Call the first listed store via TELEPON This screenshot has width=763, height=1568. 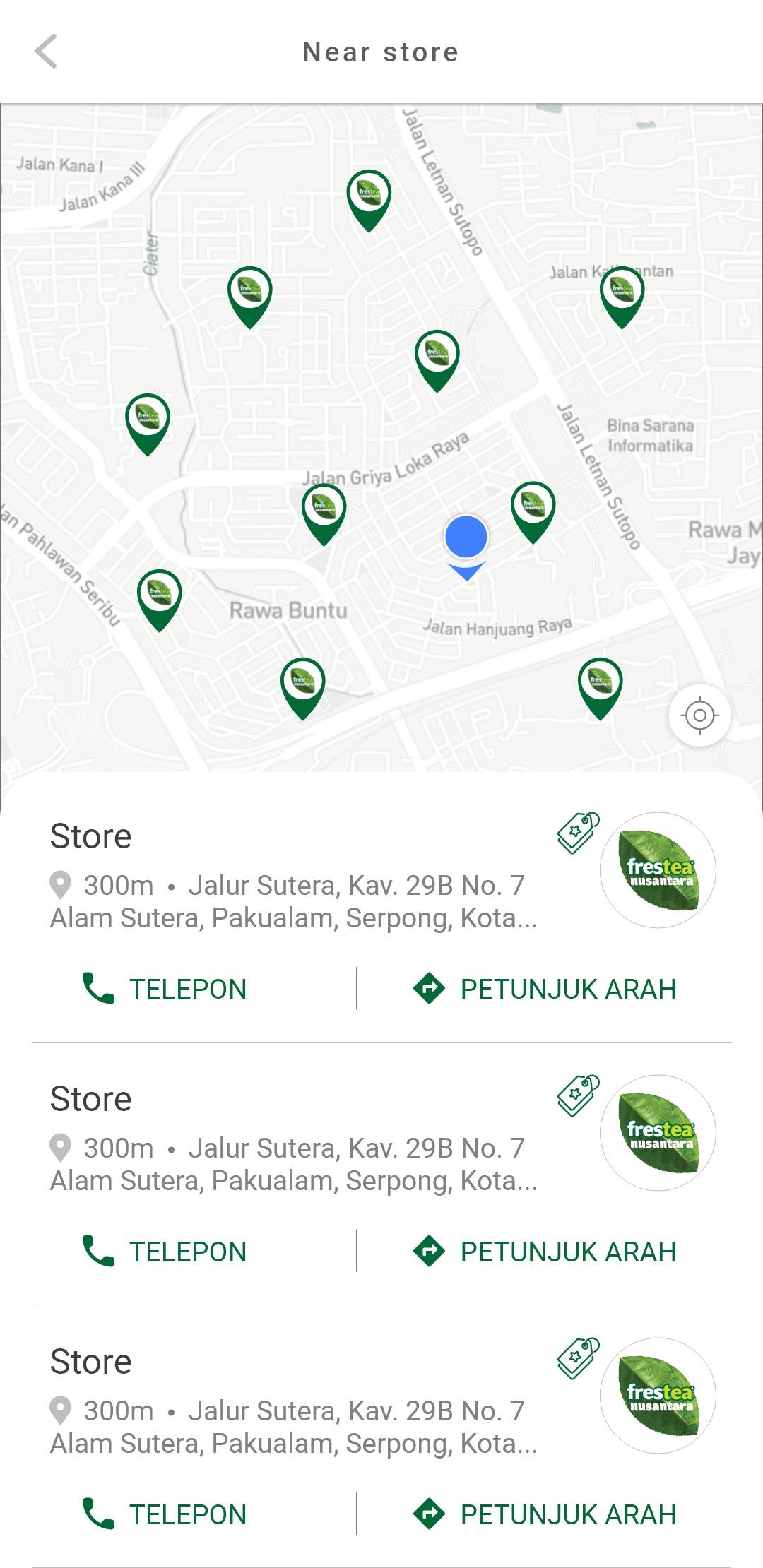point(165,989)
